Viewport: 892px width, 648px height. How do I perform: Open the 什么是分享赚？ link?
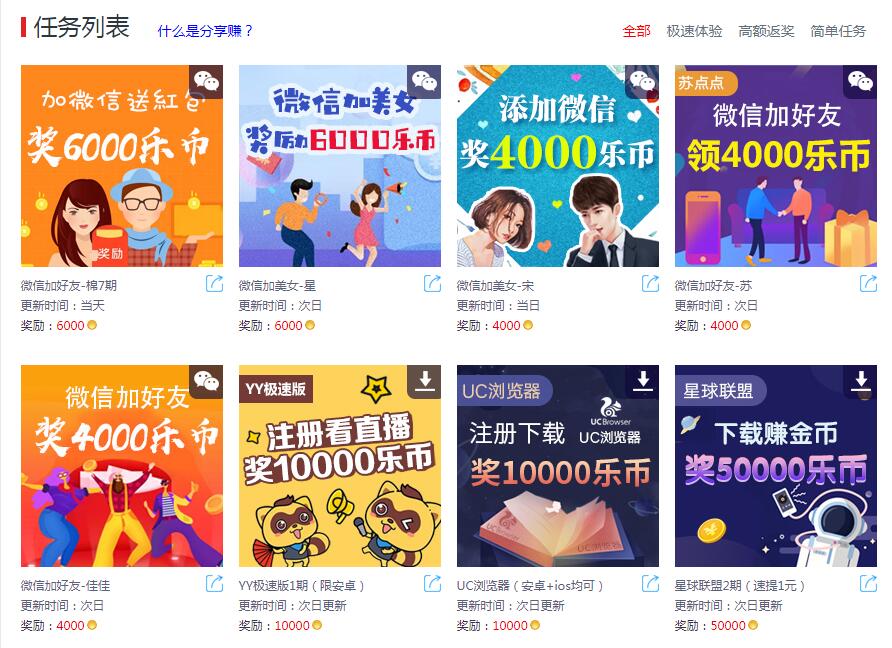coord(205,31)
